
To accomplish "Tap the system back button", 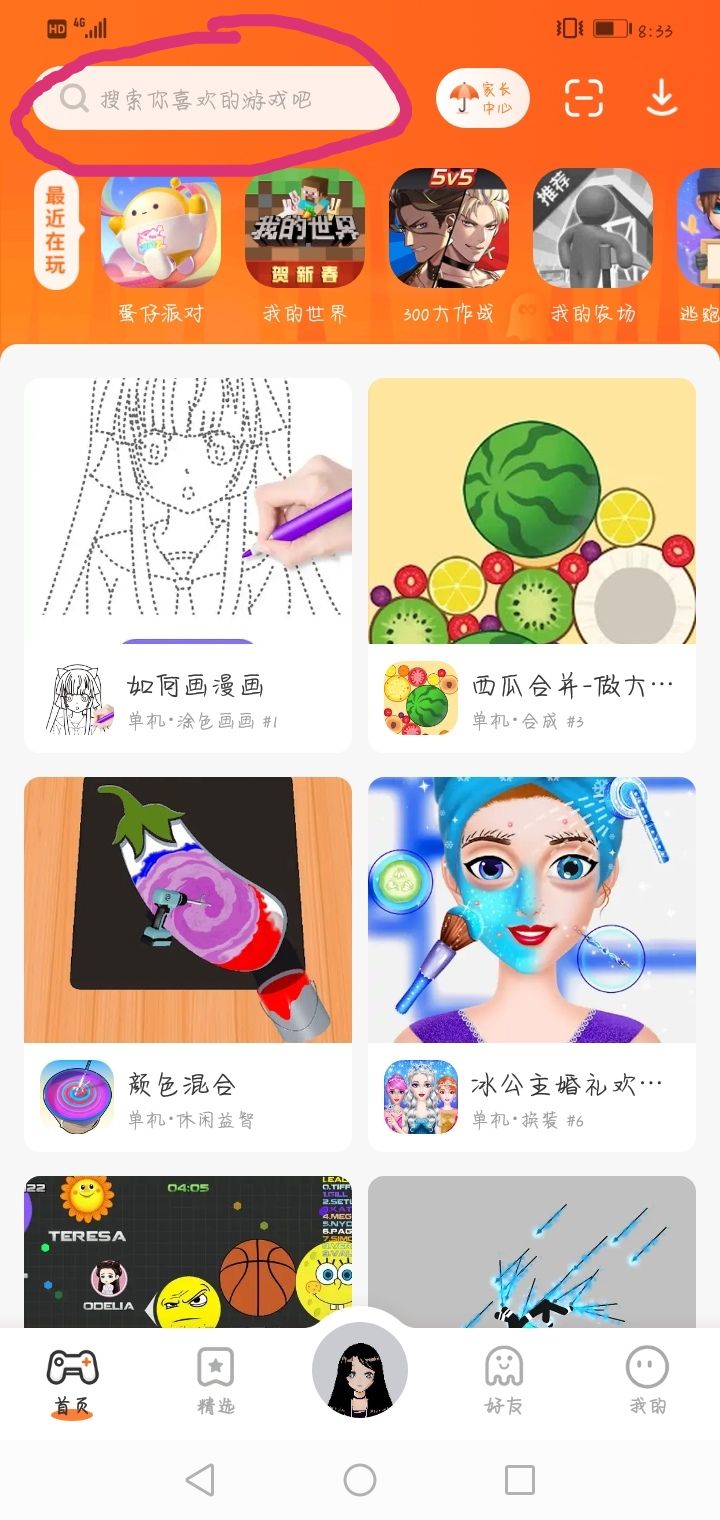I will click(200, 1480).
